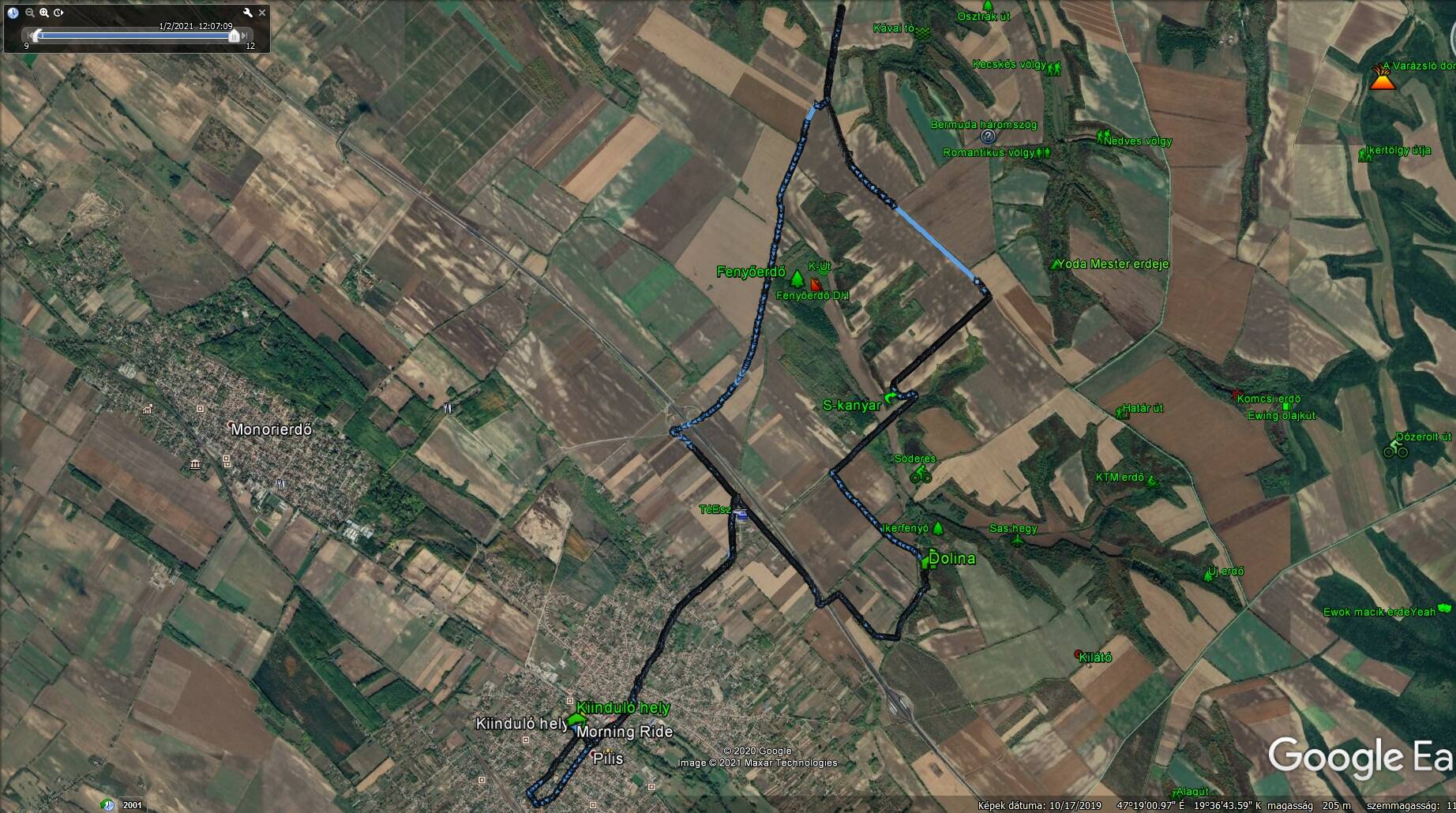Close the time slider panel
Screen dimensions: 1456x813
coord(262,13)
